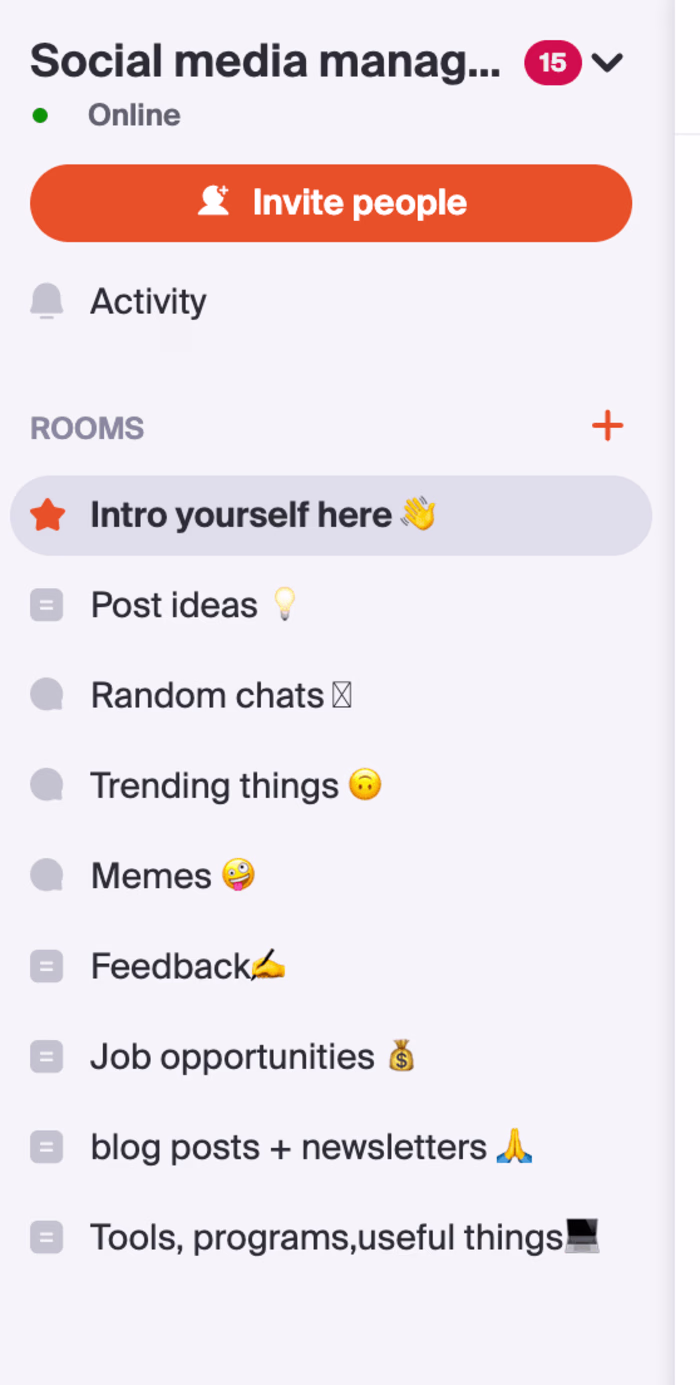This screenshot has height=1385, width=700.
Task: Open the Memes room
Action: click(151, 876)
